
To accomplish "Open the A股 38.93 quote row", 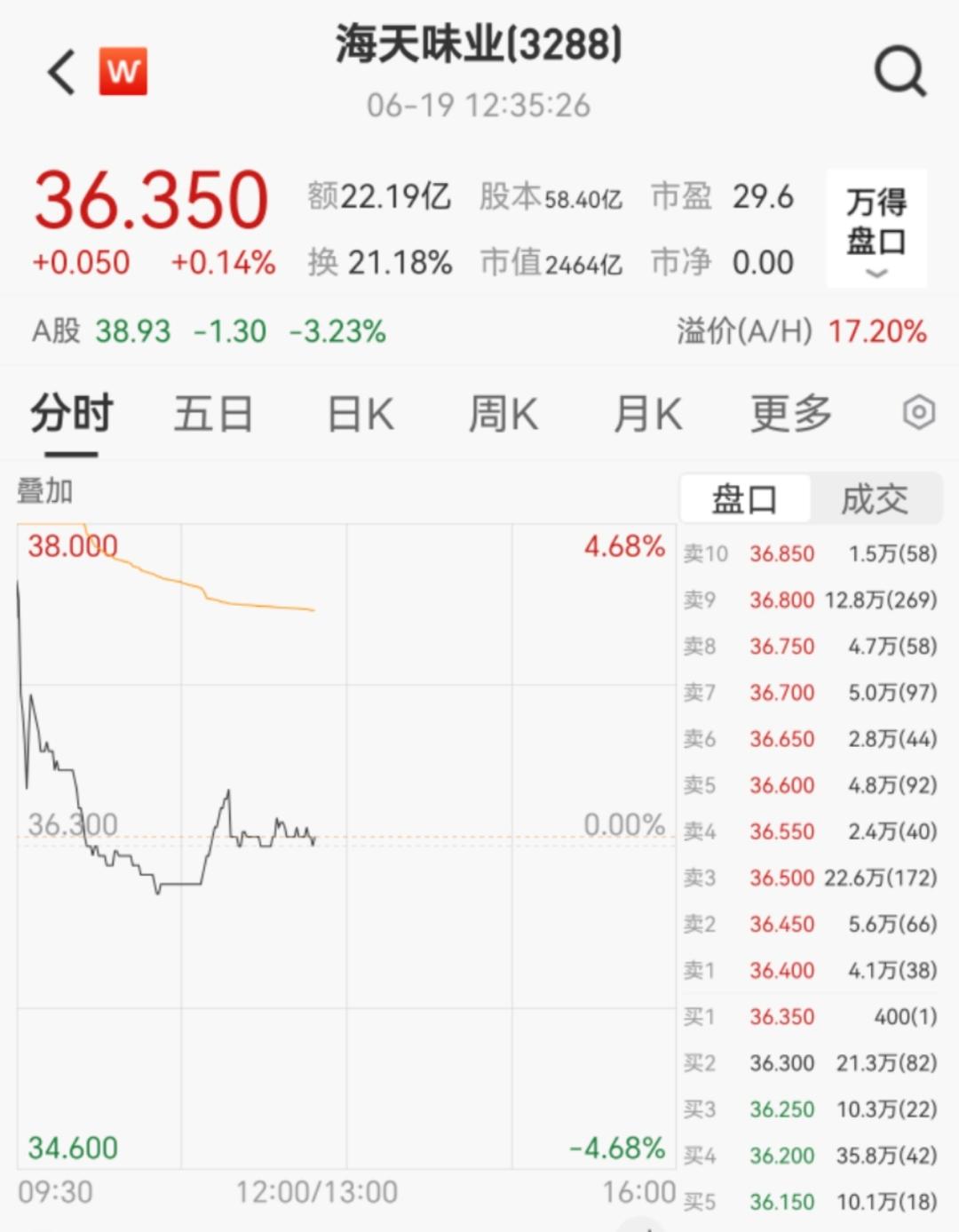I will [210, 331].
